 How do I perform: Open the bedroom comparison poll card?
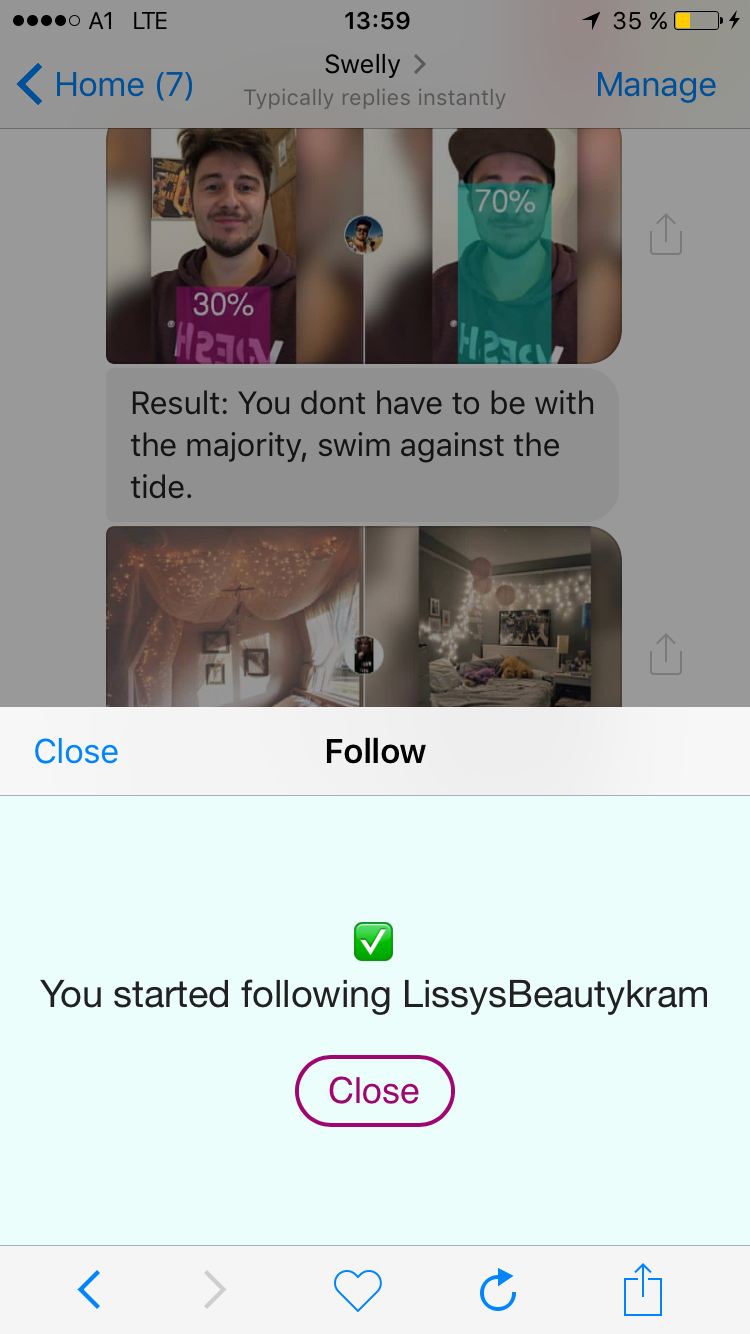363,617
